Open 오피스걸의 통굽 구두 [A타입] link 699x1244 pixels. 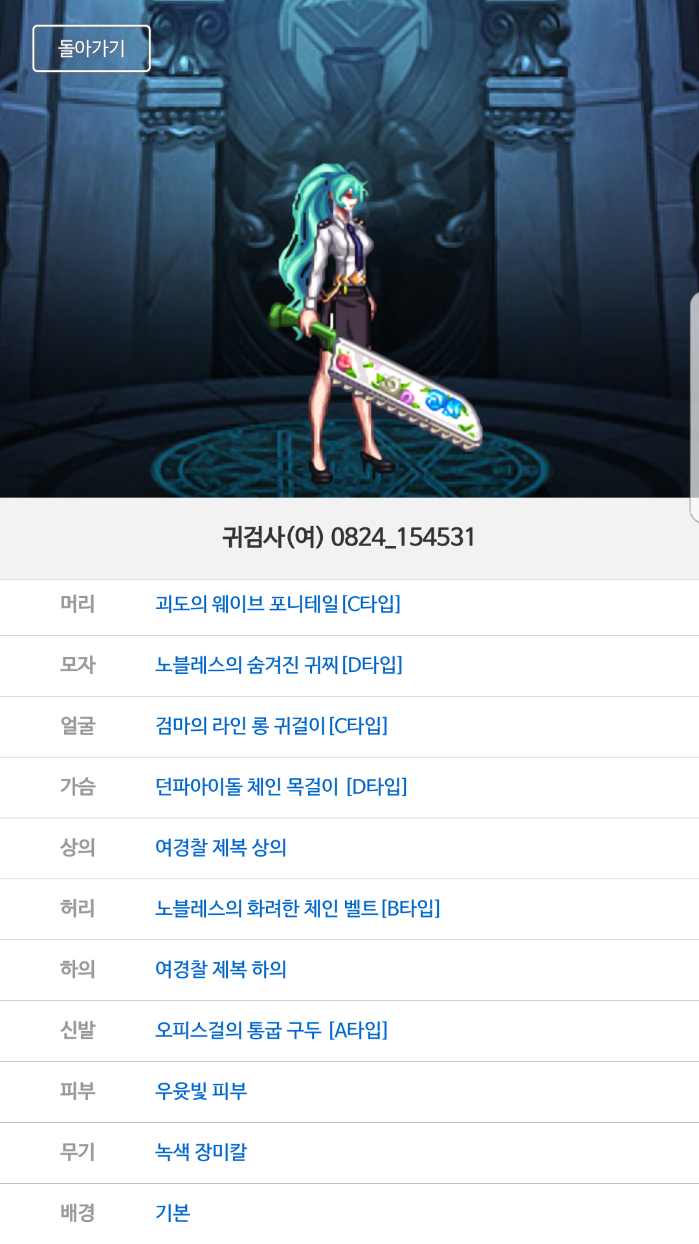point(271,1030)
